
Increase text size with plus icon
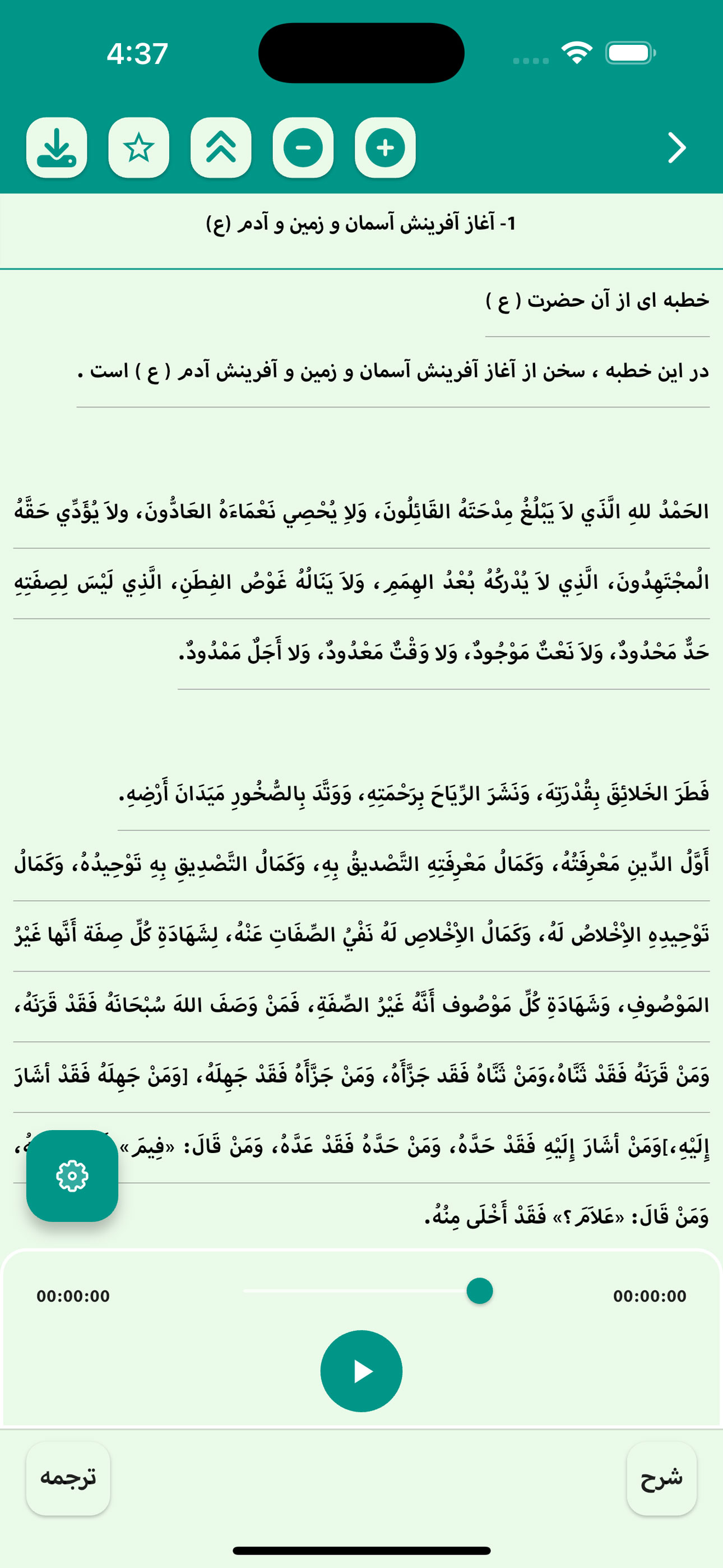coord(385,148)
